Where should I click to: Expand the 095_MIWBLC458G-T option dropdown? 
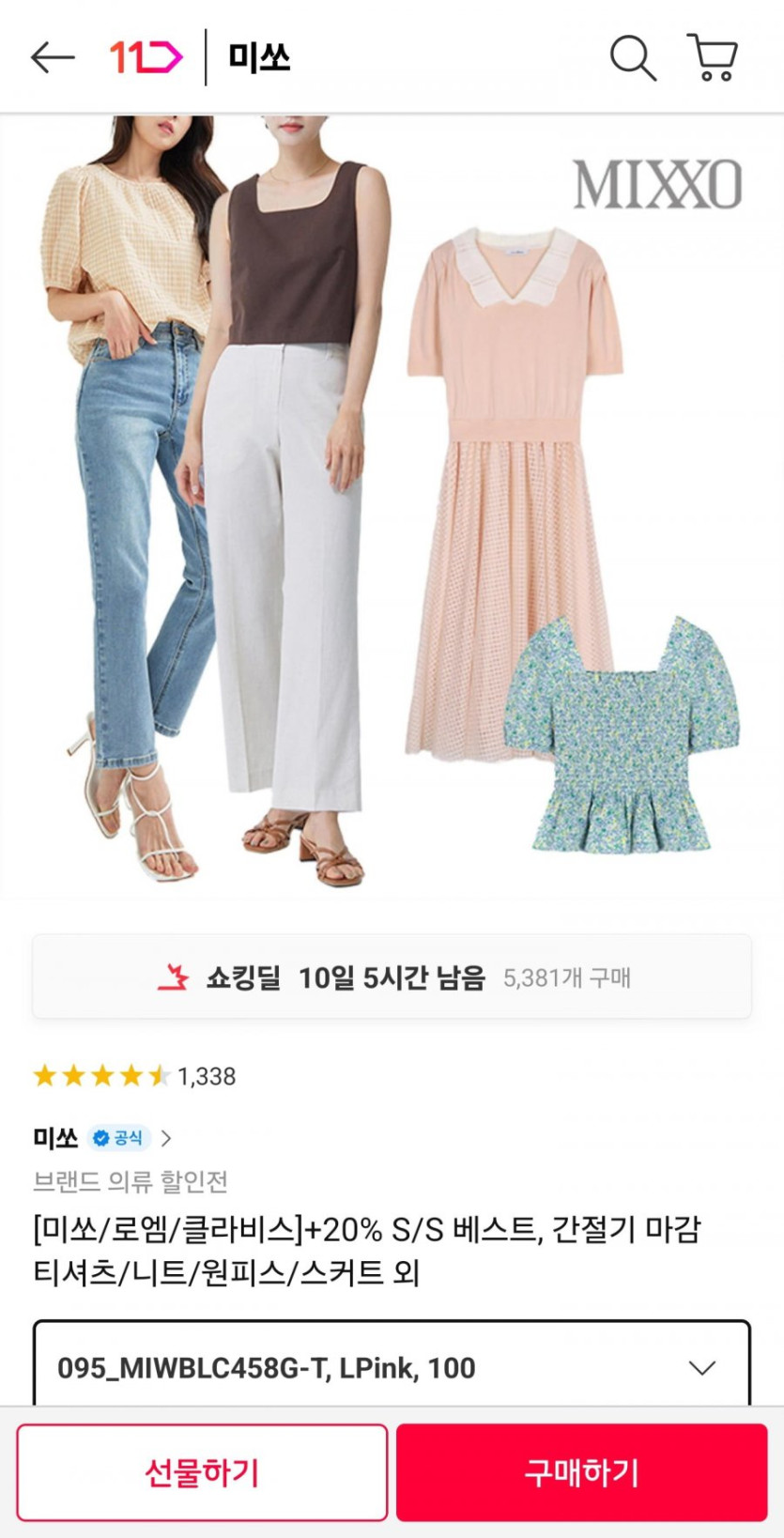pyautogui.click(x=392, y=1367)
